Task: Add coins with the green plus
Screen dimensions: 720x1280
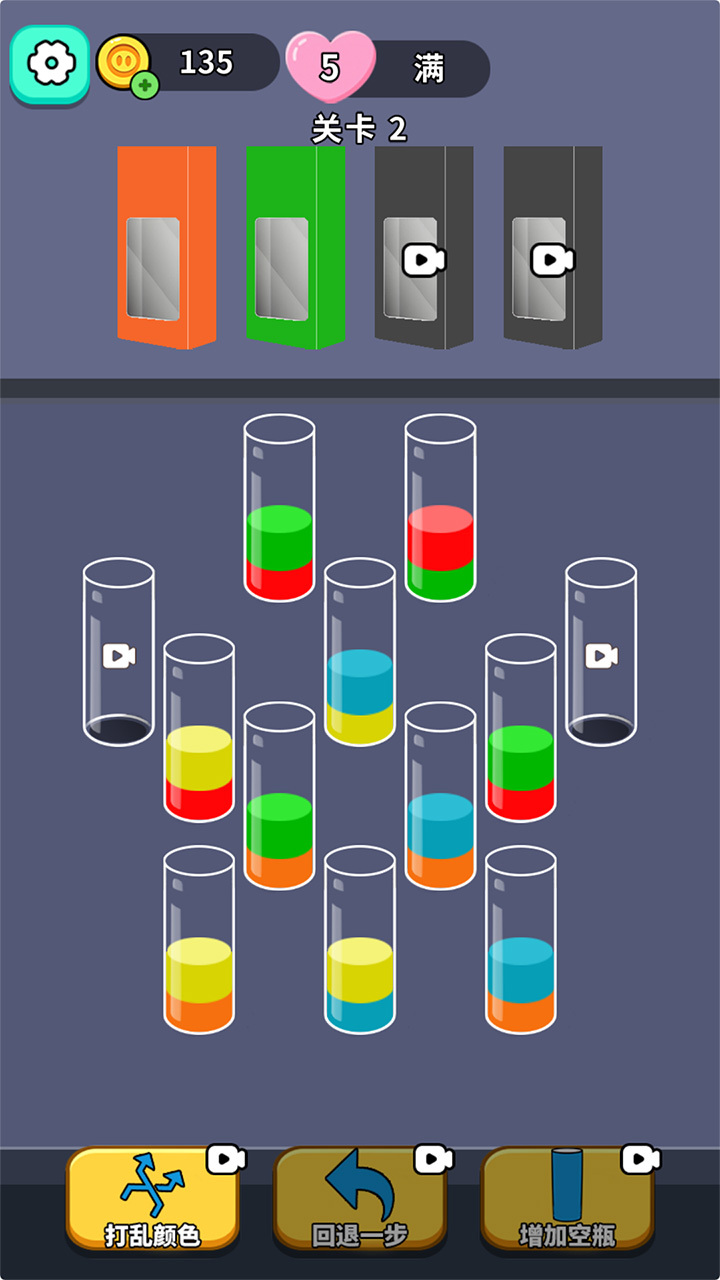Action: click(x=145, y=85)
